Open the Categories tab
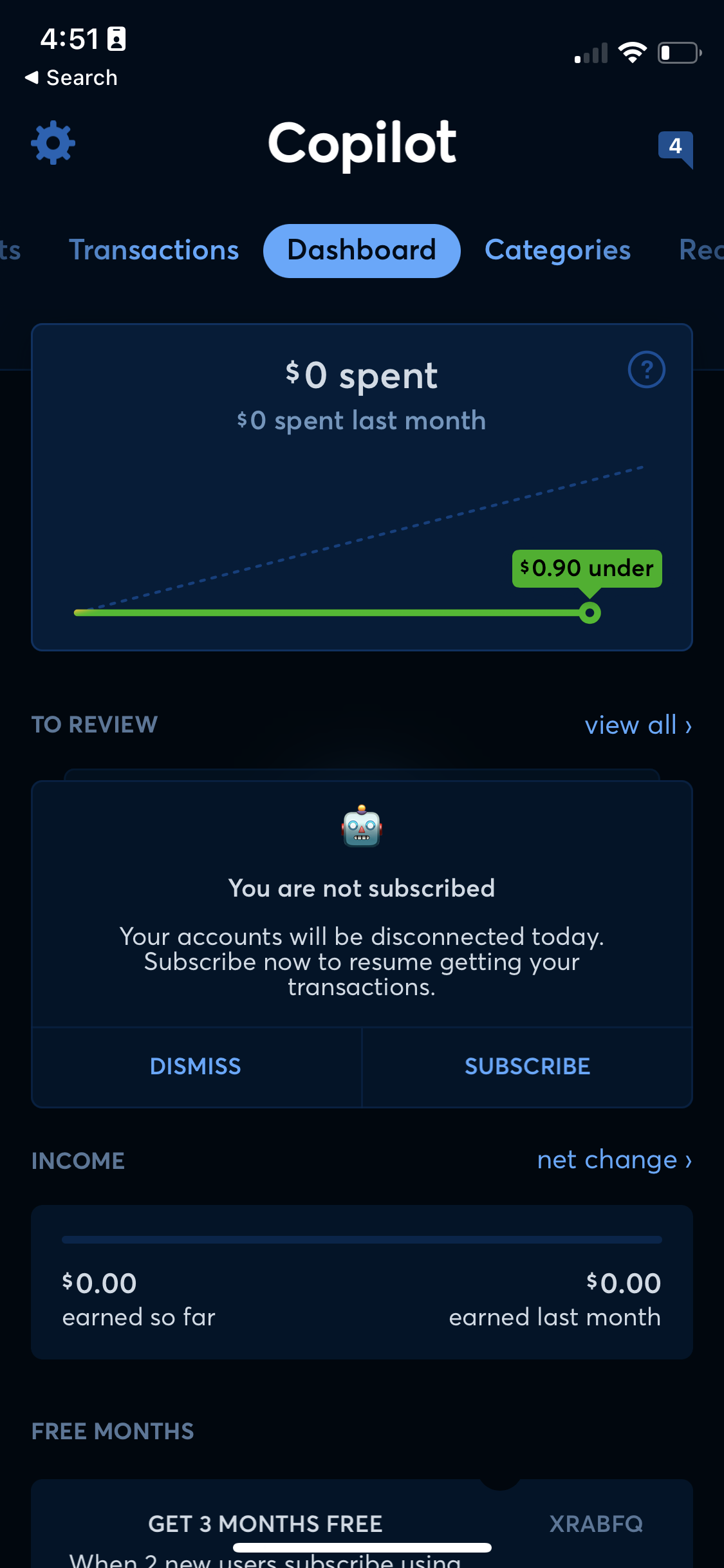 (x=557, y=250)
